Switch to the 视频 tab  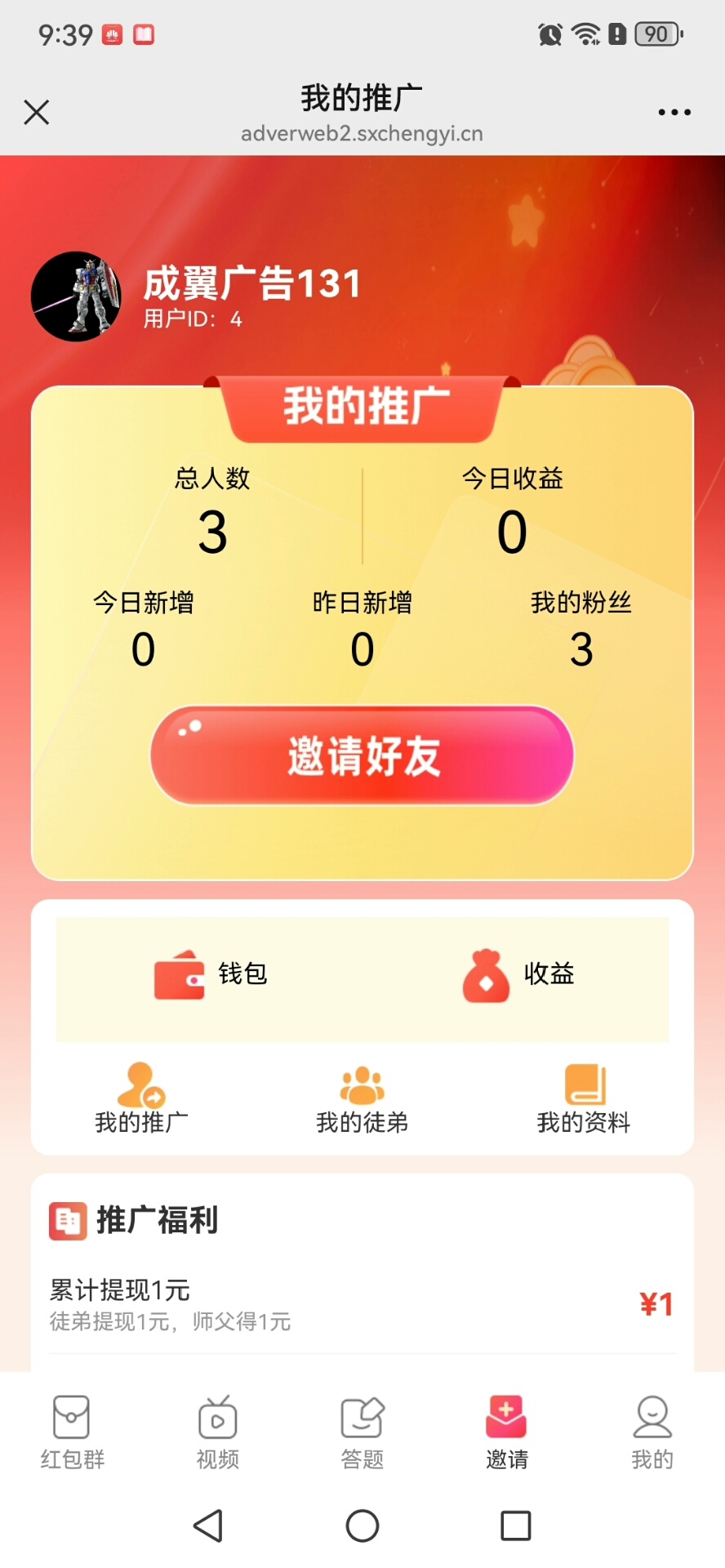(217, 1432)
